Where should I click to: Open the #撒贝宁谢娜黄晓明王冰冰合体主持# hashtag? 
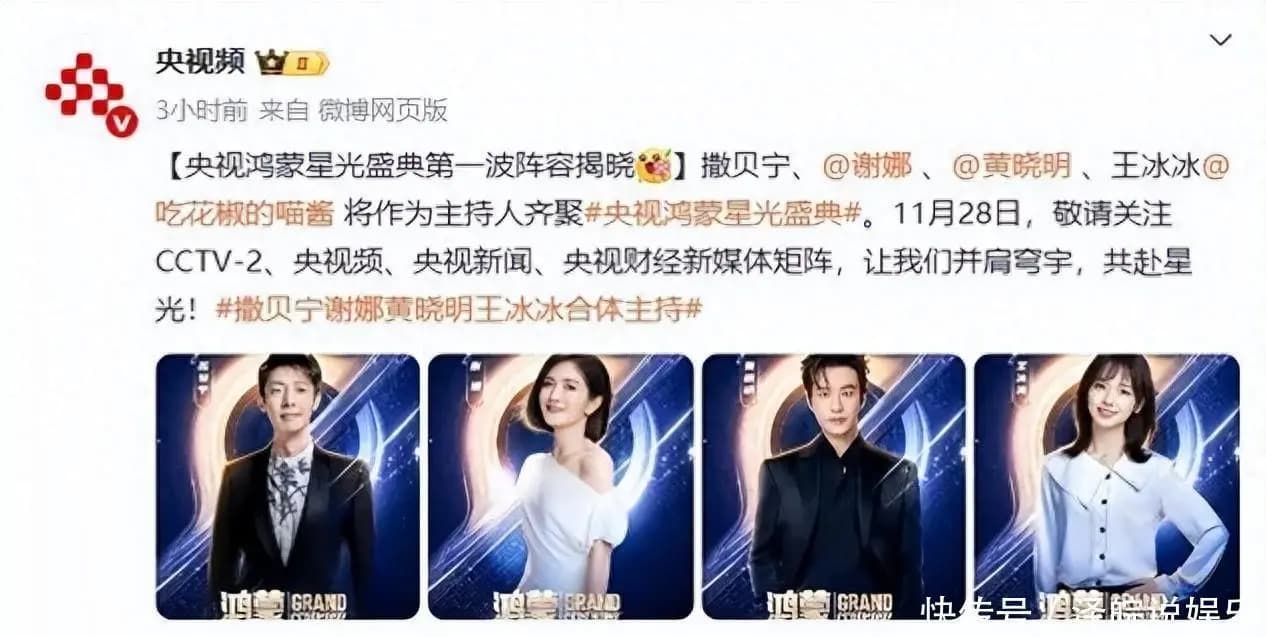pyautogui.click(x=459, y=309)
